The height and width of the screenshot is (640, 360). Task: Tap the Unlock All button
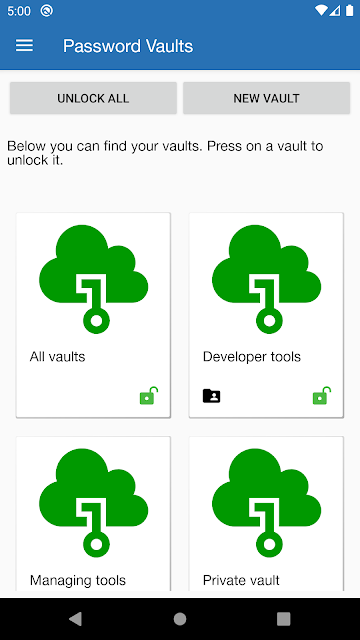tap(93, 98)
